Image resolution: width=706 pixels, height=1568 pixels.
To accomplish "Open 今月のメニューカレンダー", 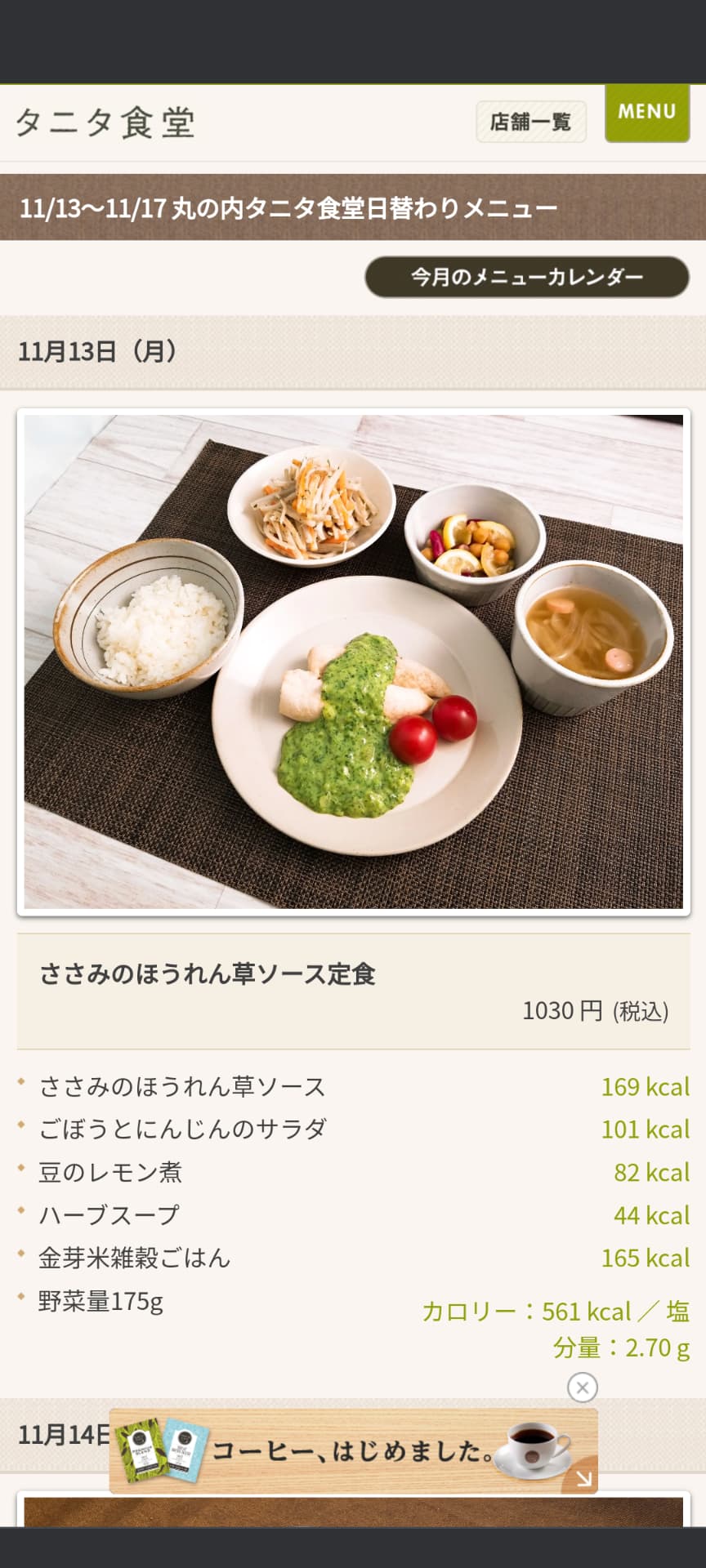I will click(x=527, y=277).
